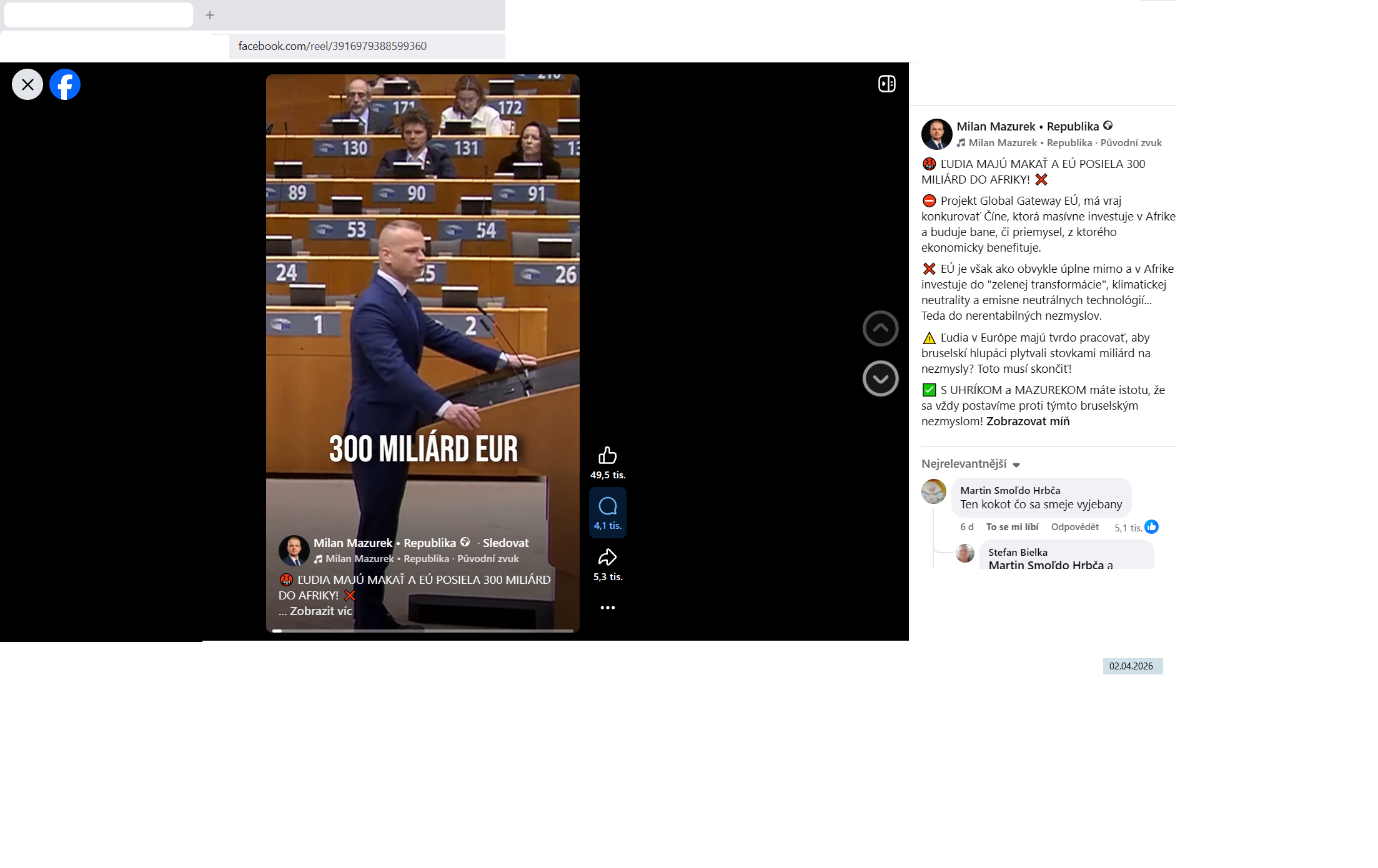Open Nejrelevantnější comment sorting dropdown

coord(970,464)
